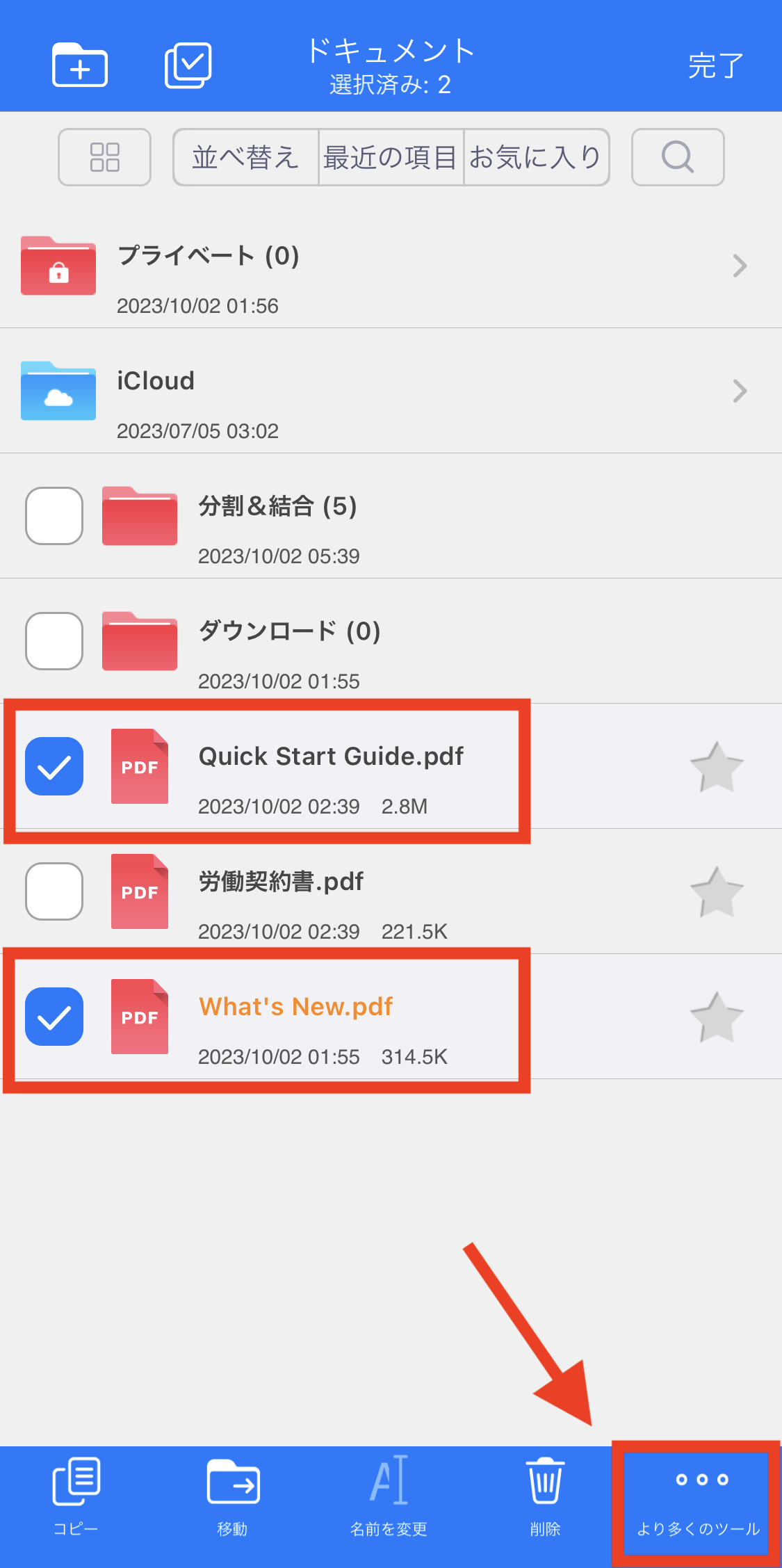Select the 労働契約書.pdf checkbox
782x1568 pixels.
(x=54, y=891)
